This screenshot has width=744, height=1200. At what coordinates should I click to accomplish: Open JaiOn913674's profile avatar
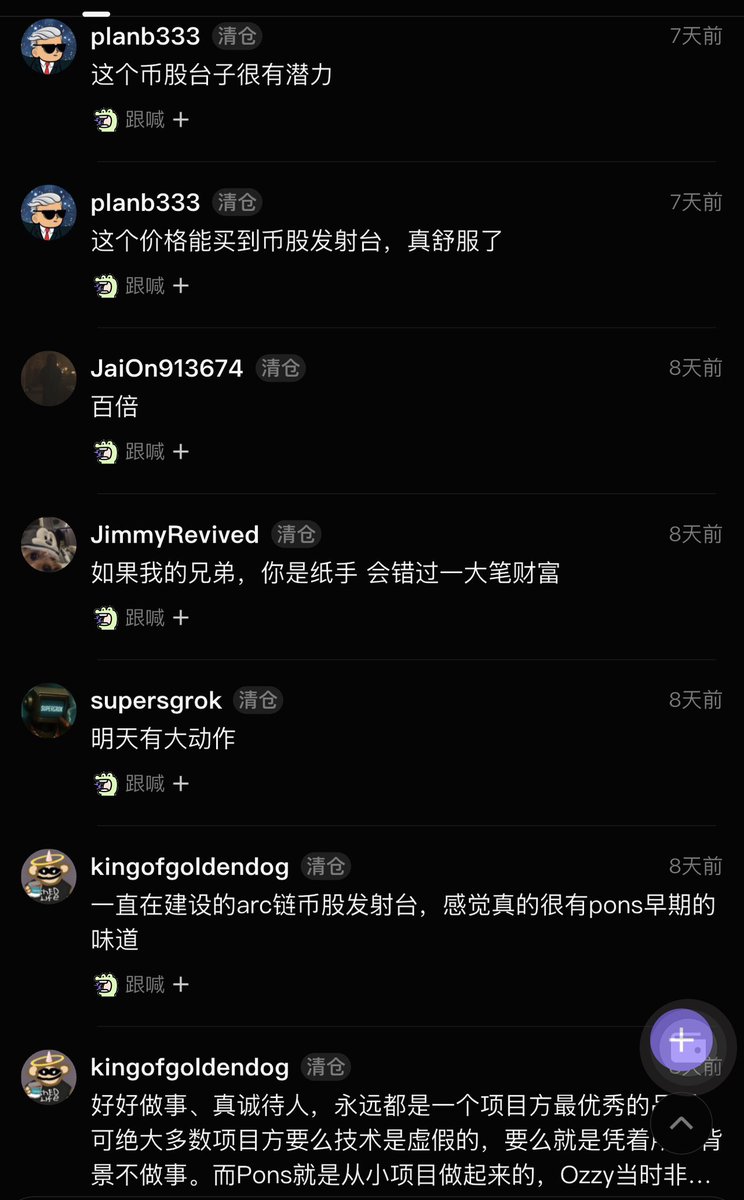pos(48,378)
